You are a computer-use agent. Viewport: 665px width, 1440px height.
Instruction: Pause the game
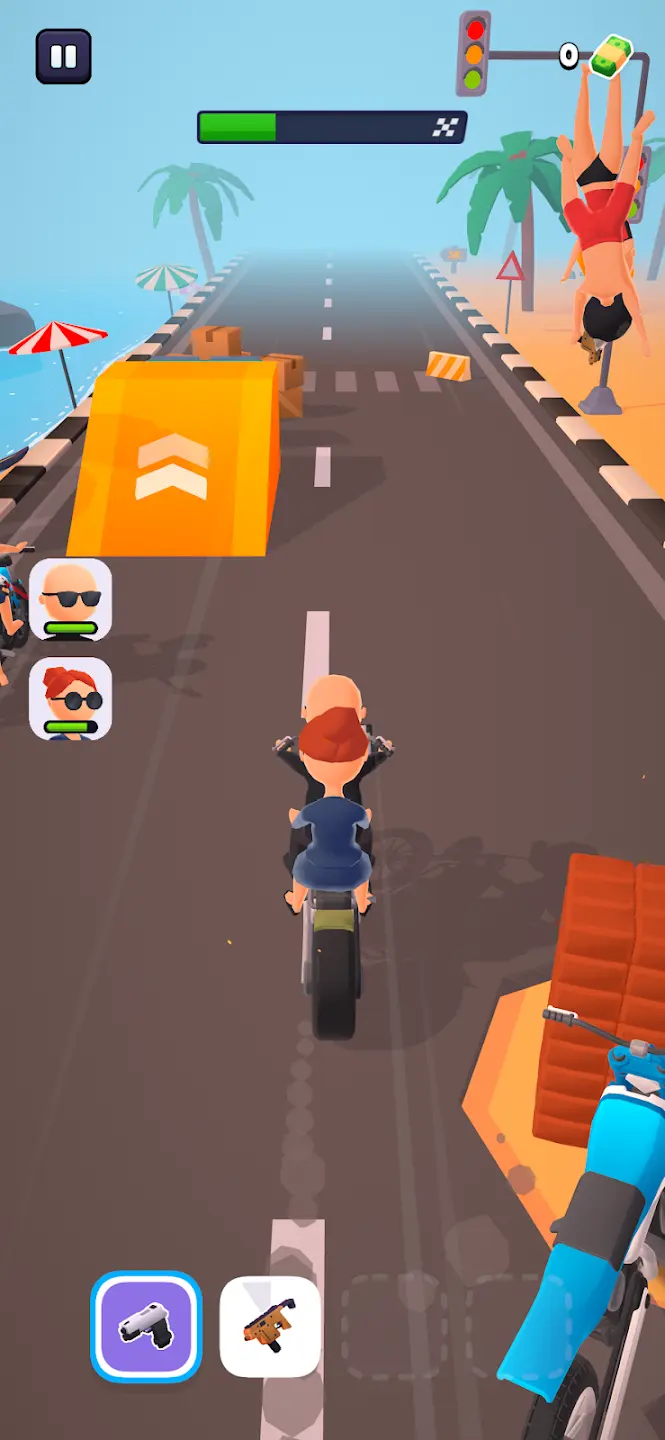click(x=63, y=56)
